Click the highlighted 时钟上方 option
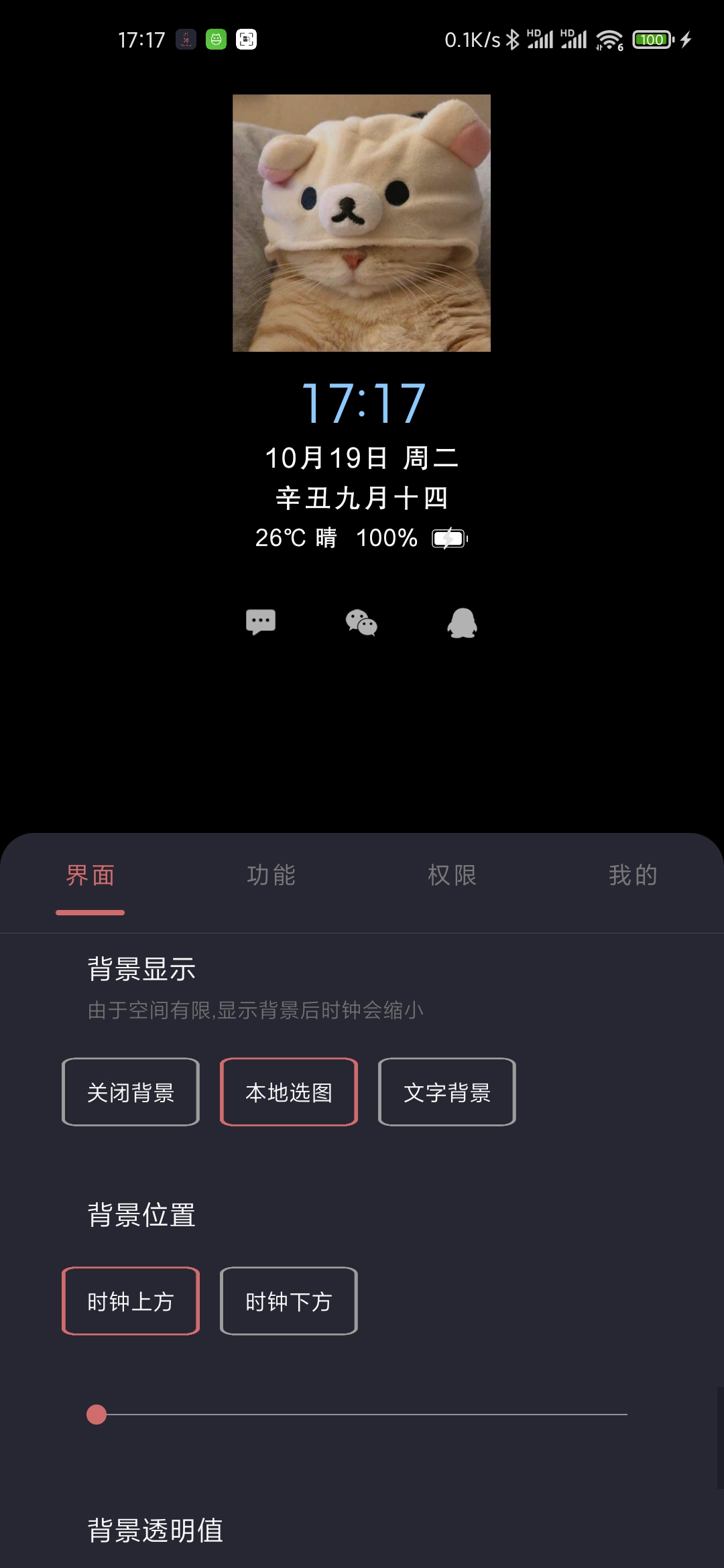The image size is (724, 1568). pos(130,1301)
